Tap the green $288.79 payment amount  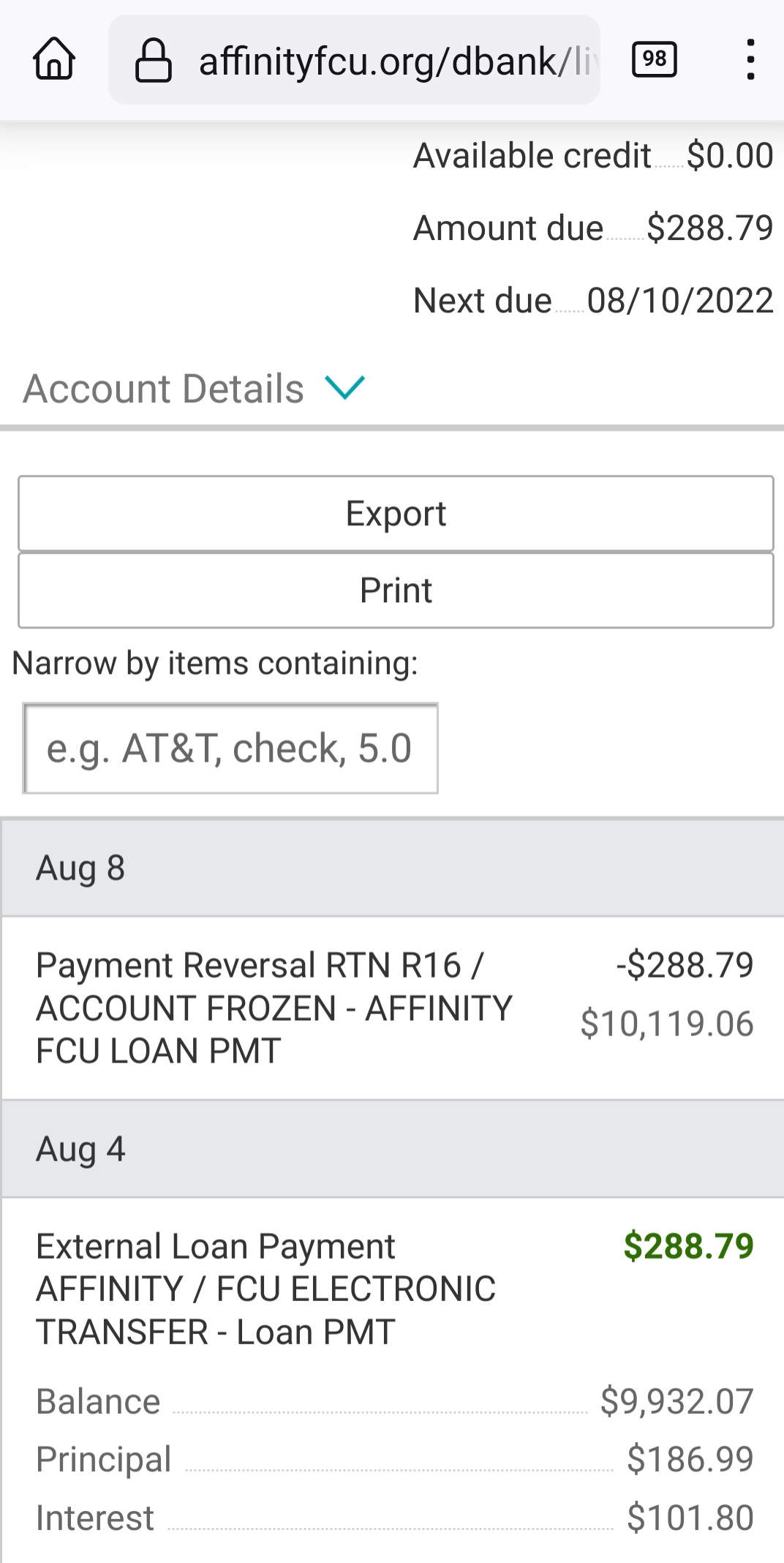click(x=688, y=1245)
